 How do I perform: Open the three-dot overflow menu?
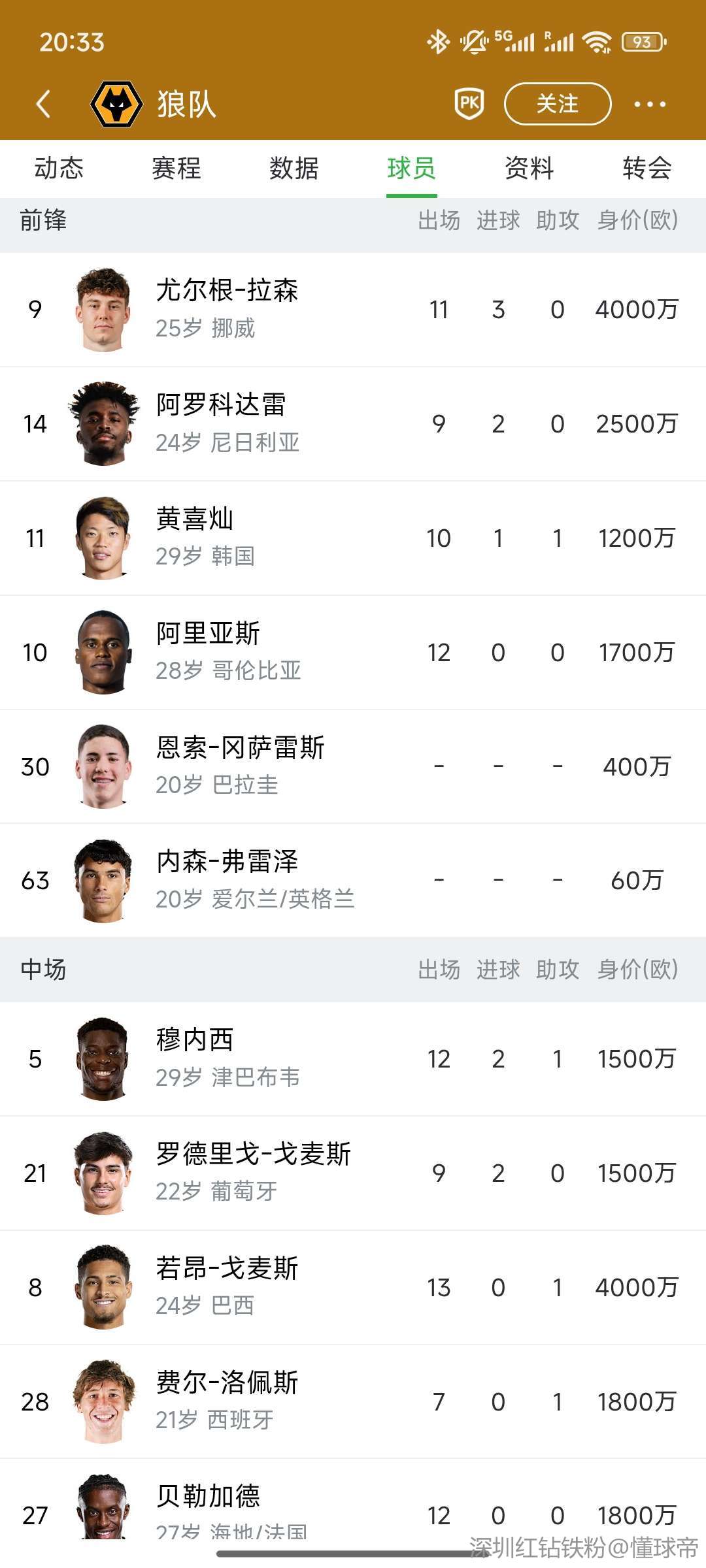click(x=650, y=104)
